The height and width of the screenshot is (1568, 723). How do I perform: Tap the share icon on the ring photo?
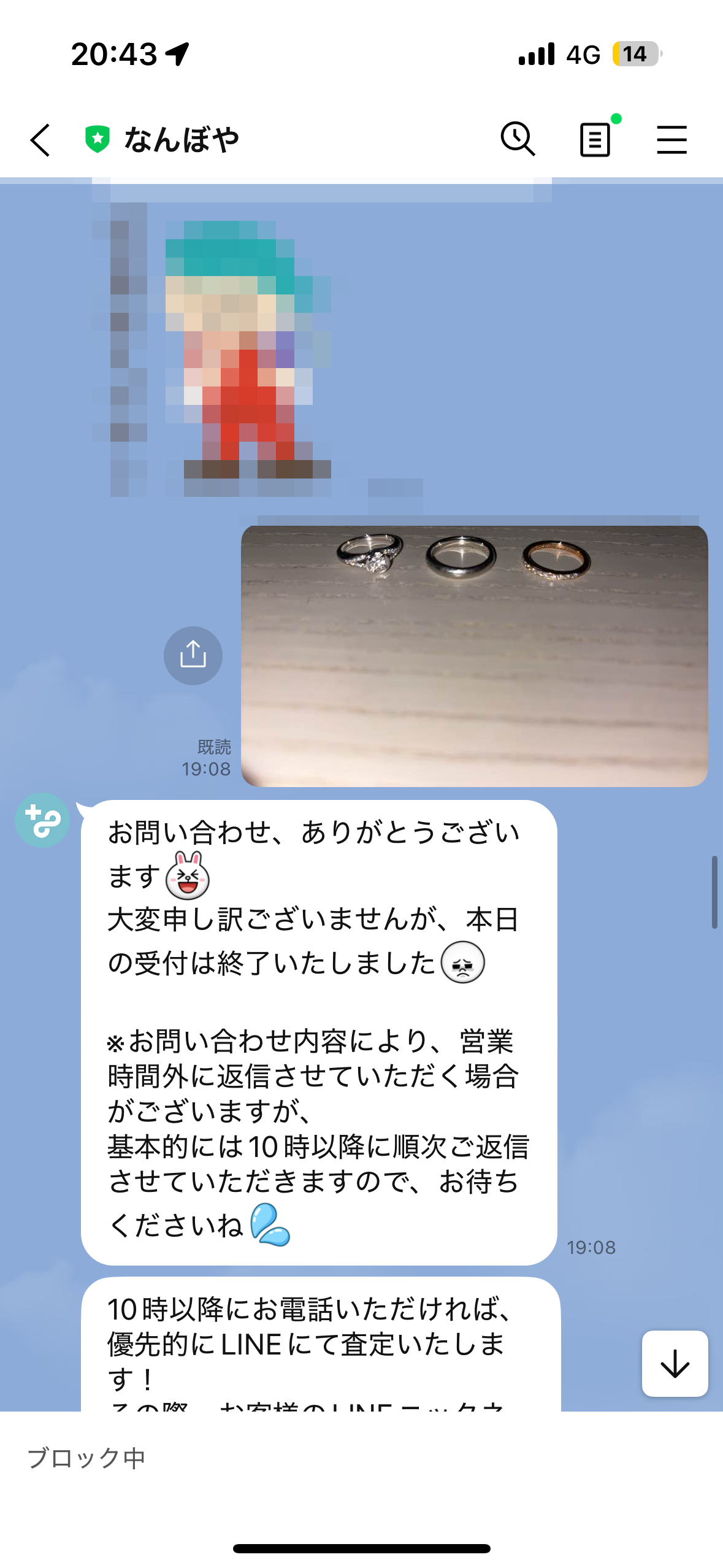193,655
